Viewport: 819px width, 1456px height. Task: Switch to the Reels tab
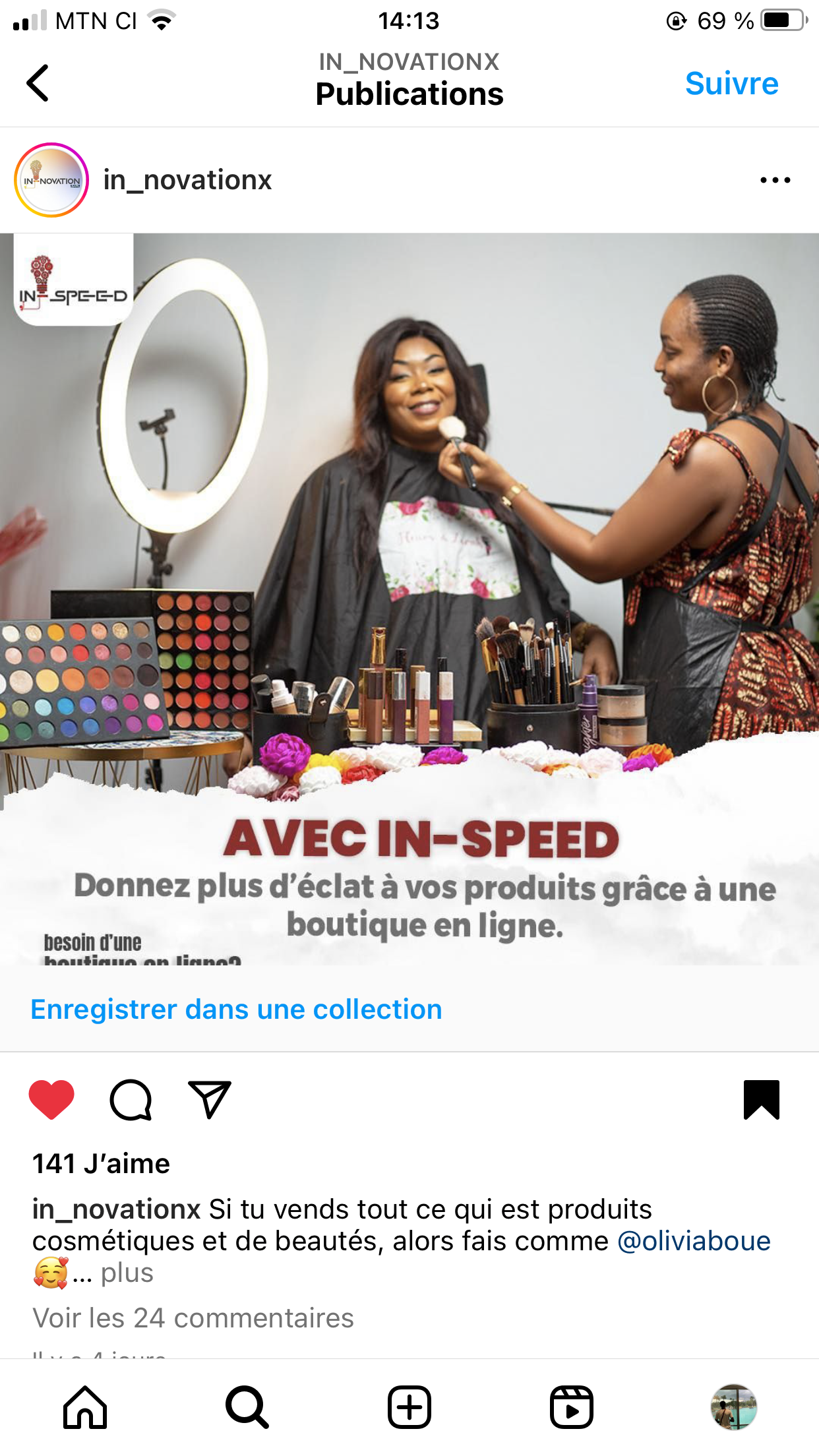point(572,1407)
